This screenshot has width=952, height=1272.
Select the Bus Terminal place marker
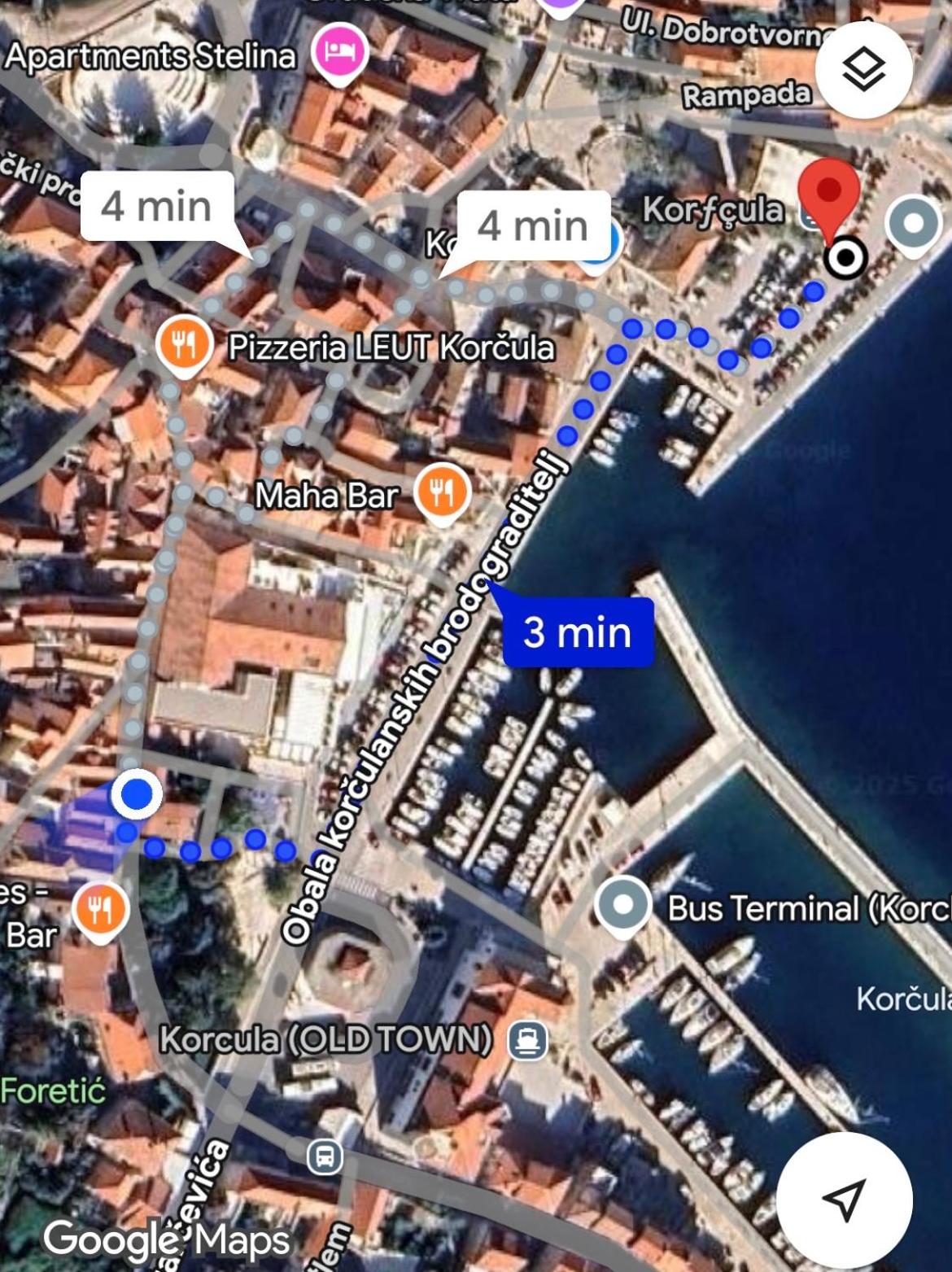click(623, 906)
